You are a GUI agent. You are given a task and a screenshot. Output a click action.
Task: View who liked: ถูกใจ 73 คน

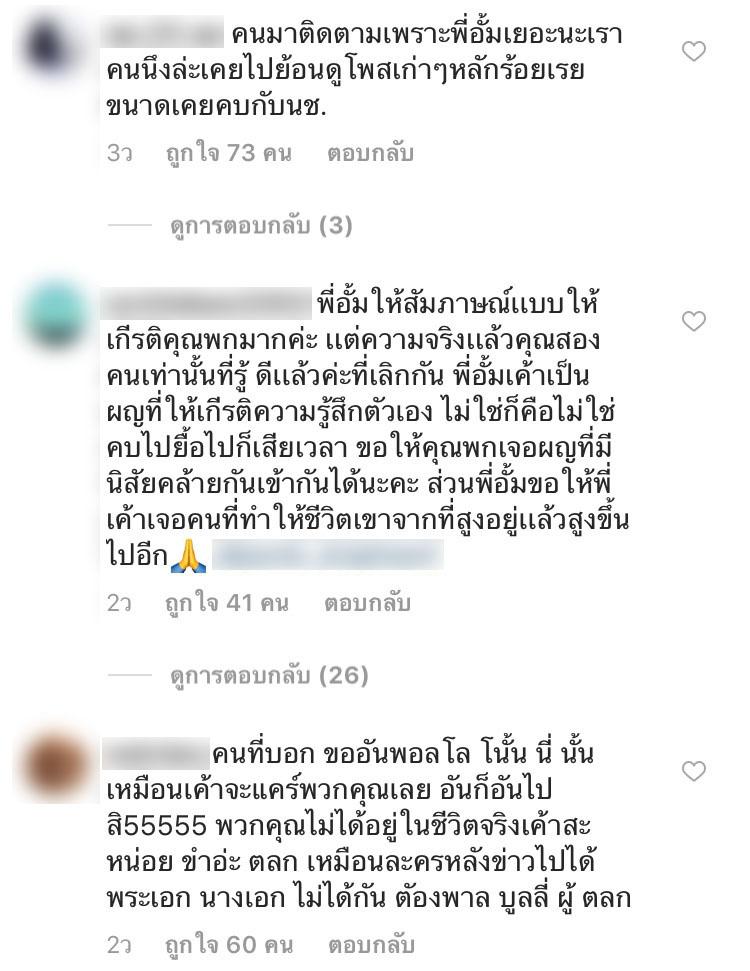pyautogui.click(x=226, y=154)
